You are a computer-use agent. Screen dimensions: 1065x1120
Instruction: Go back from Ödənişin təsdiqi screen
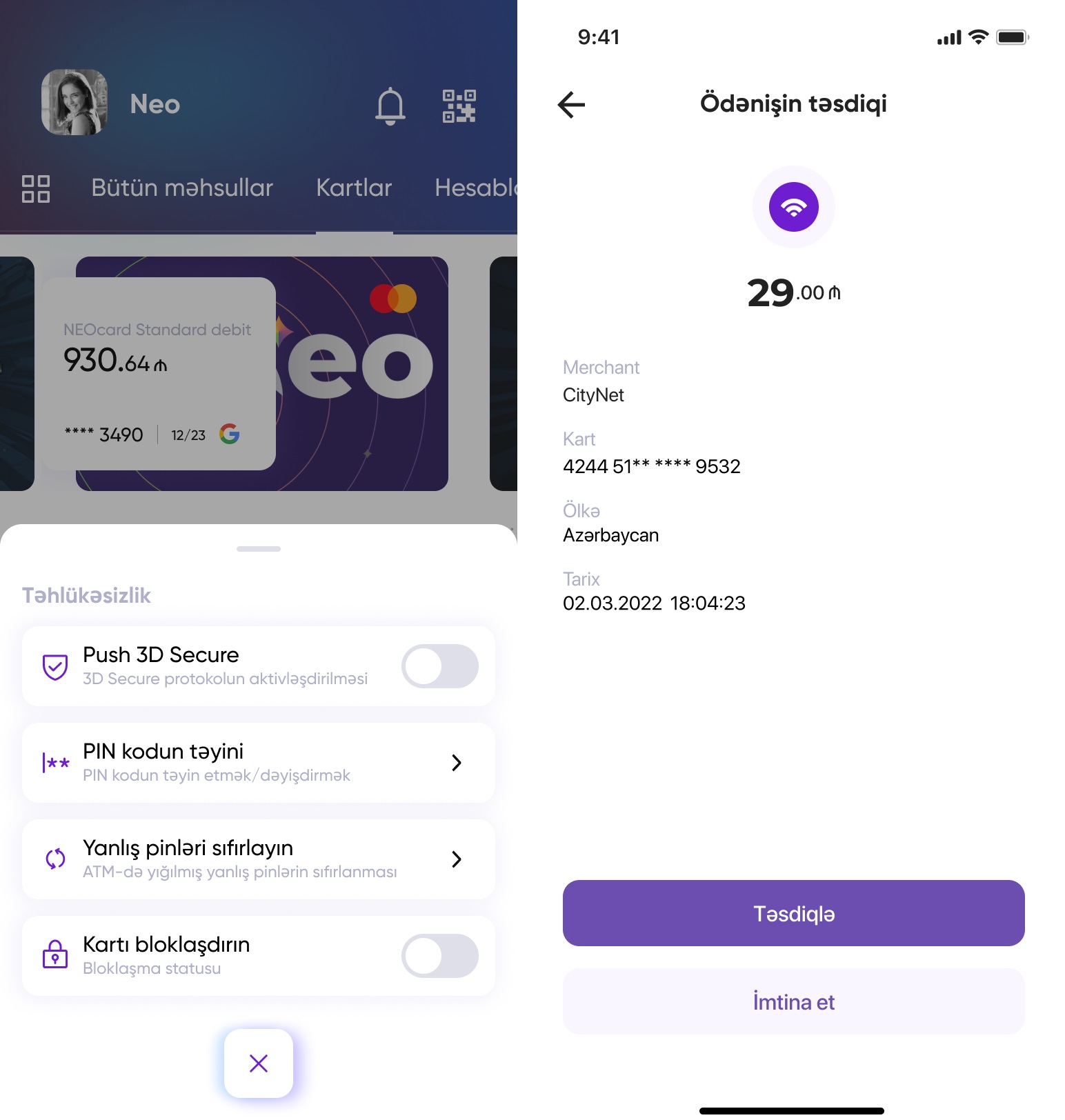pyautogui.click(x=571, y=105)
